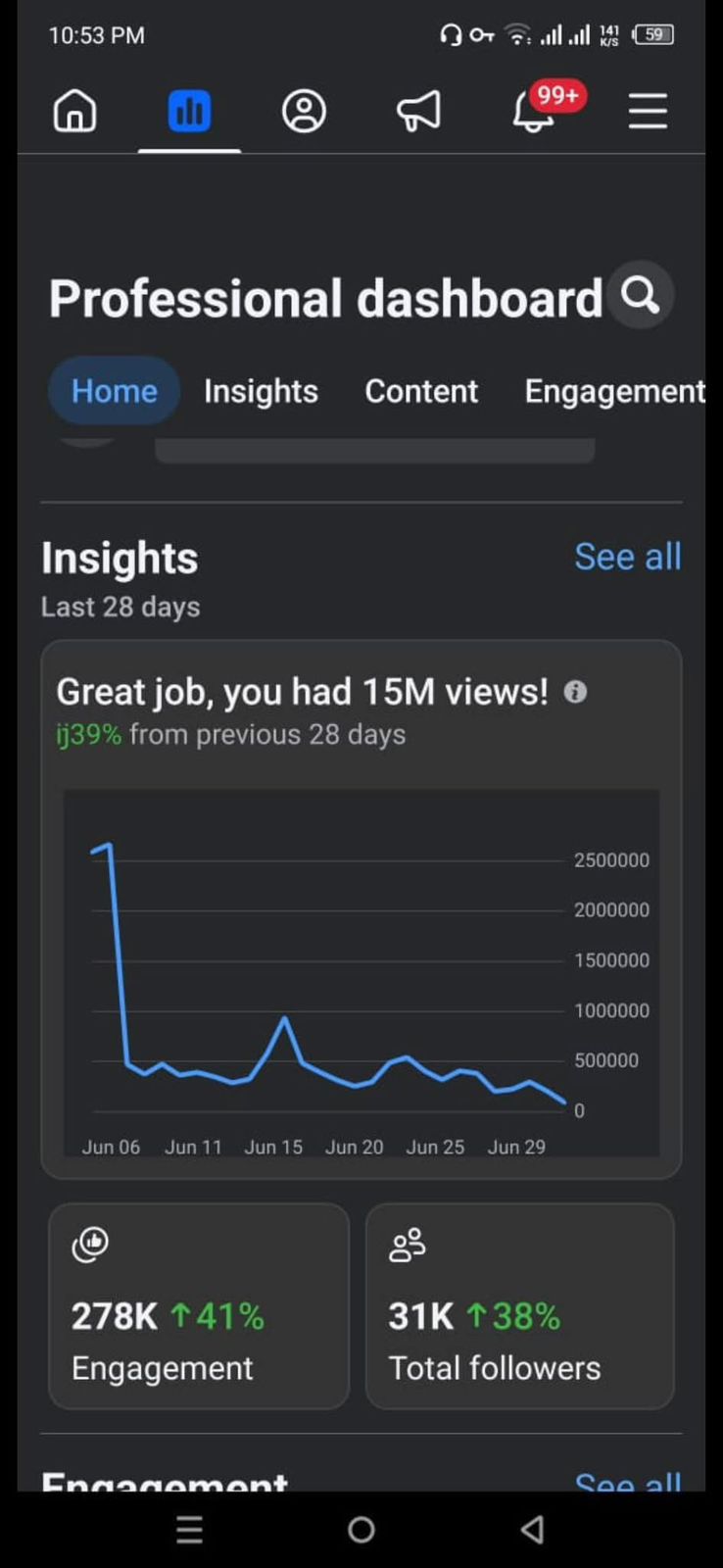Switch to the Engagement tab
723x1568 pixels.
pyautogui.click(x=615, y=391)
